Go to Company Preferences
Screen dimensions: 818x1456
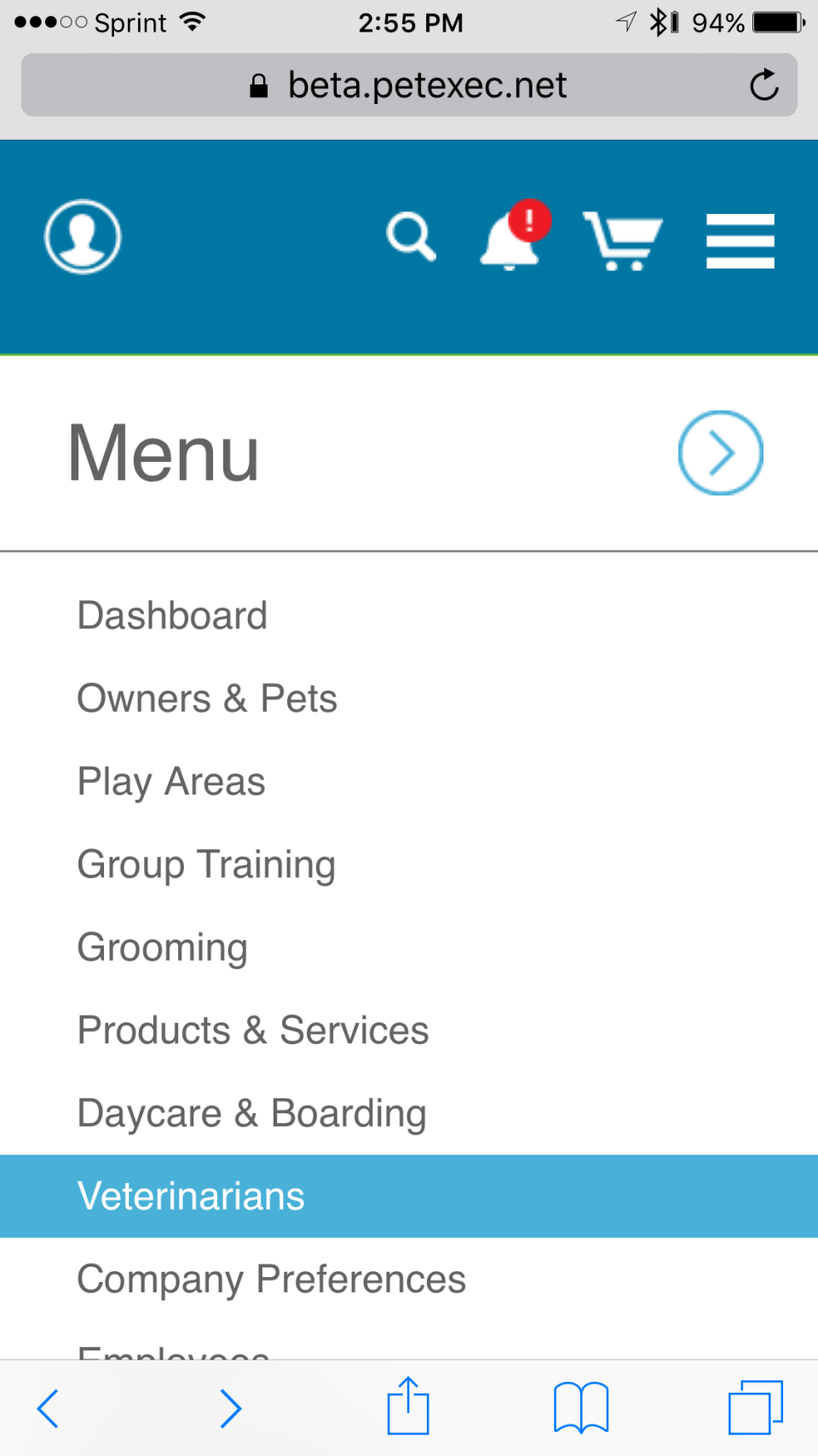(x=271, y=1279)
